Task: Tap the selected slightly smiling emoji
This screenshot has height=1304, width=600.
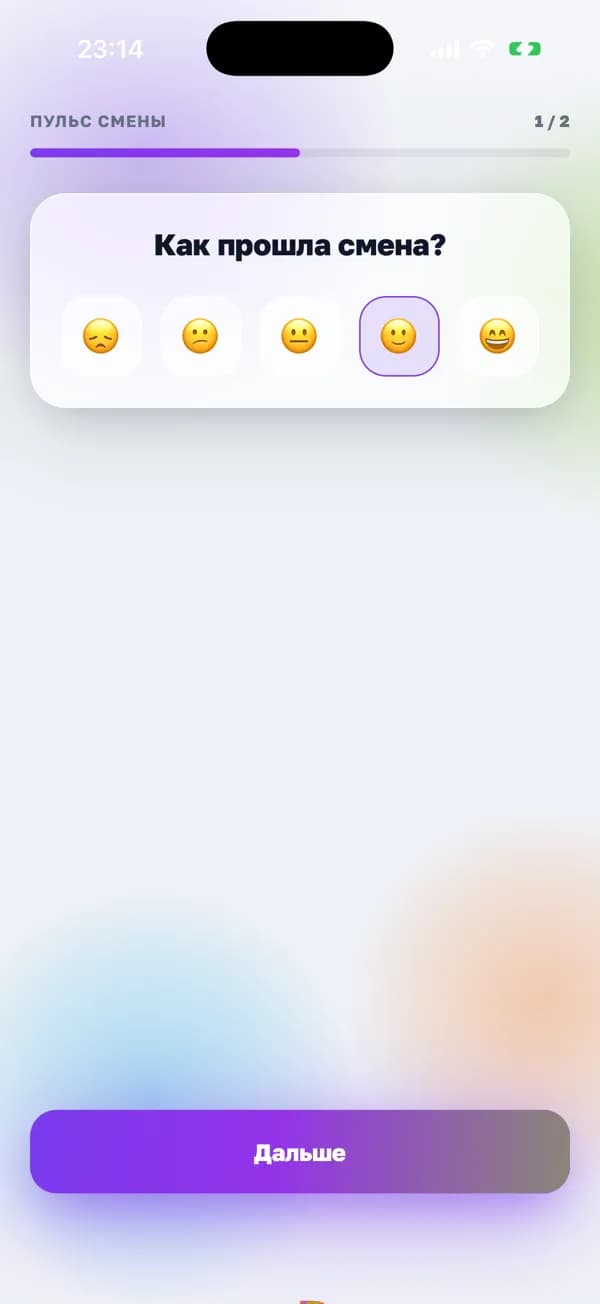Action: point(399,336)
